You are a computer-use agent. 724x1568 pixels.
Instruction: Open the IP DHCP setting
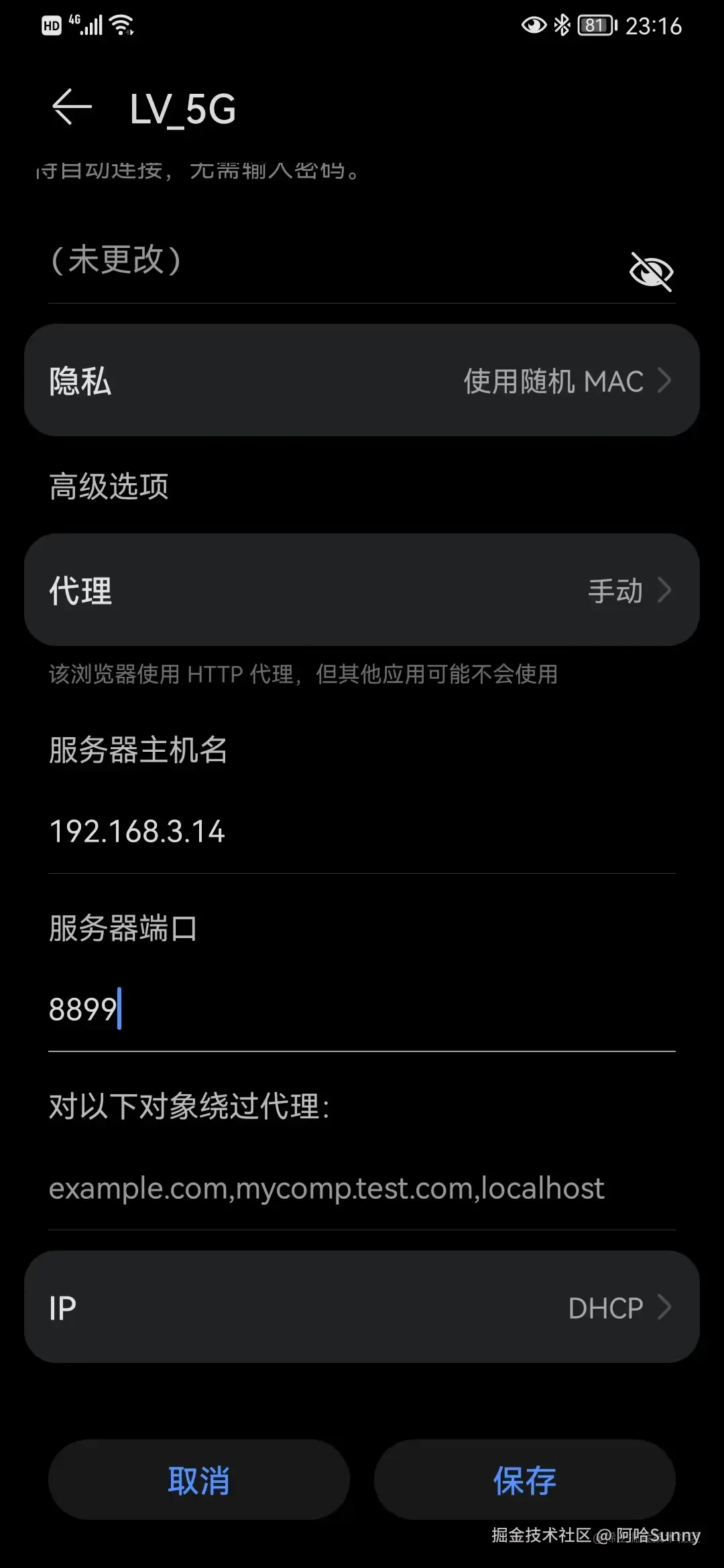pyautogui.click(x=362, y=1307)
